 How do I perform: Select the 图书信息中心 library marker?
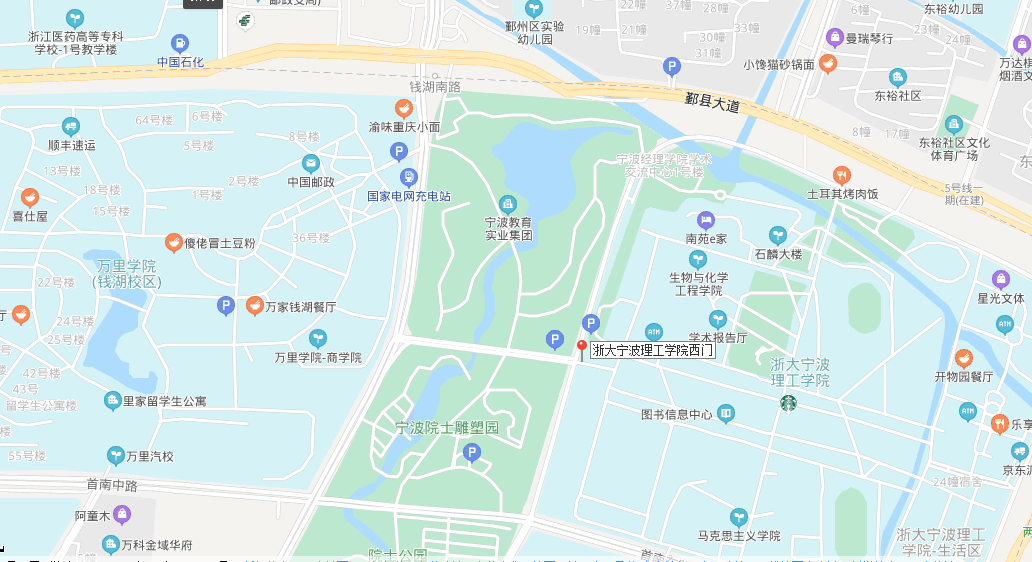click(x=726, y=413)
